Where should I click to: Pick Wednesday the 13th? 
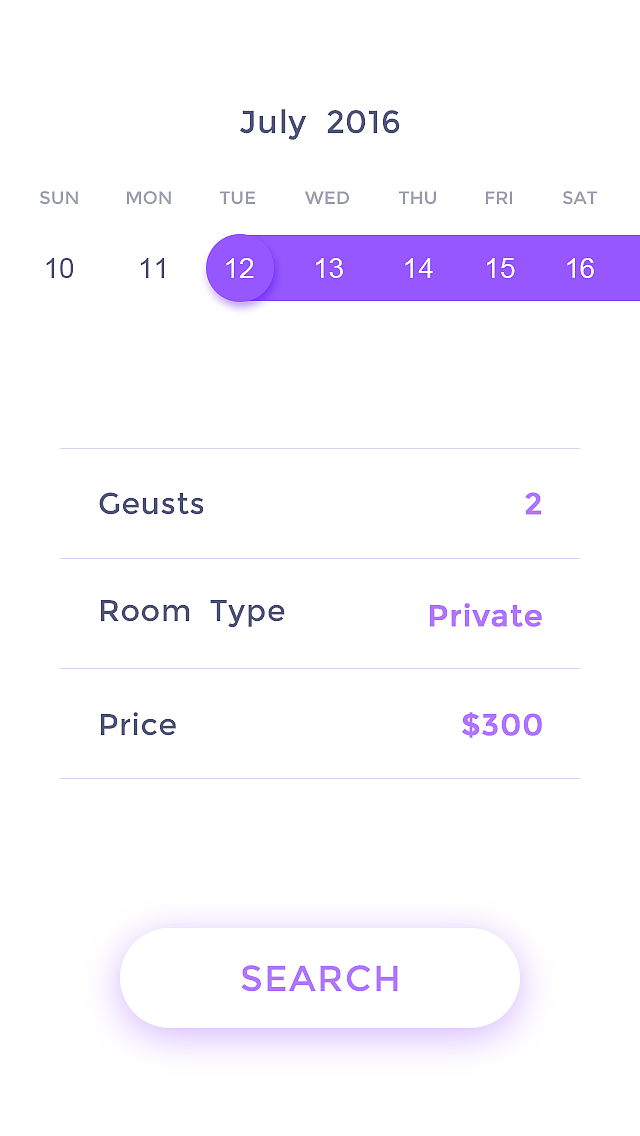click(329, 268)
